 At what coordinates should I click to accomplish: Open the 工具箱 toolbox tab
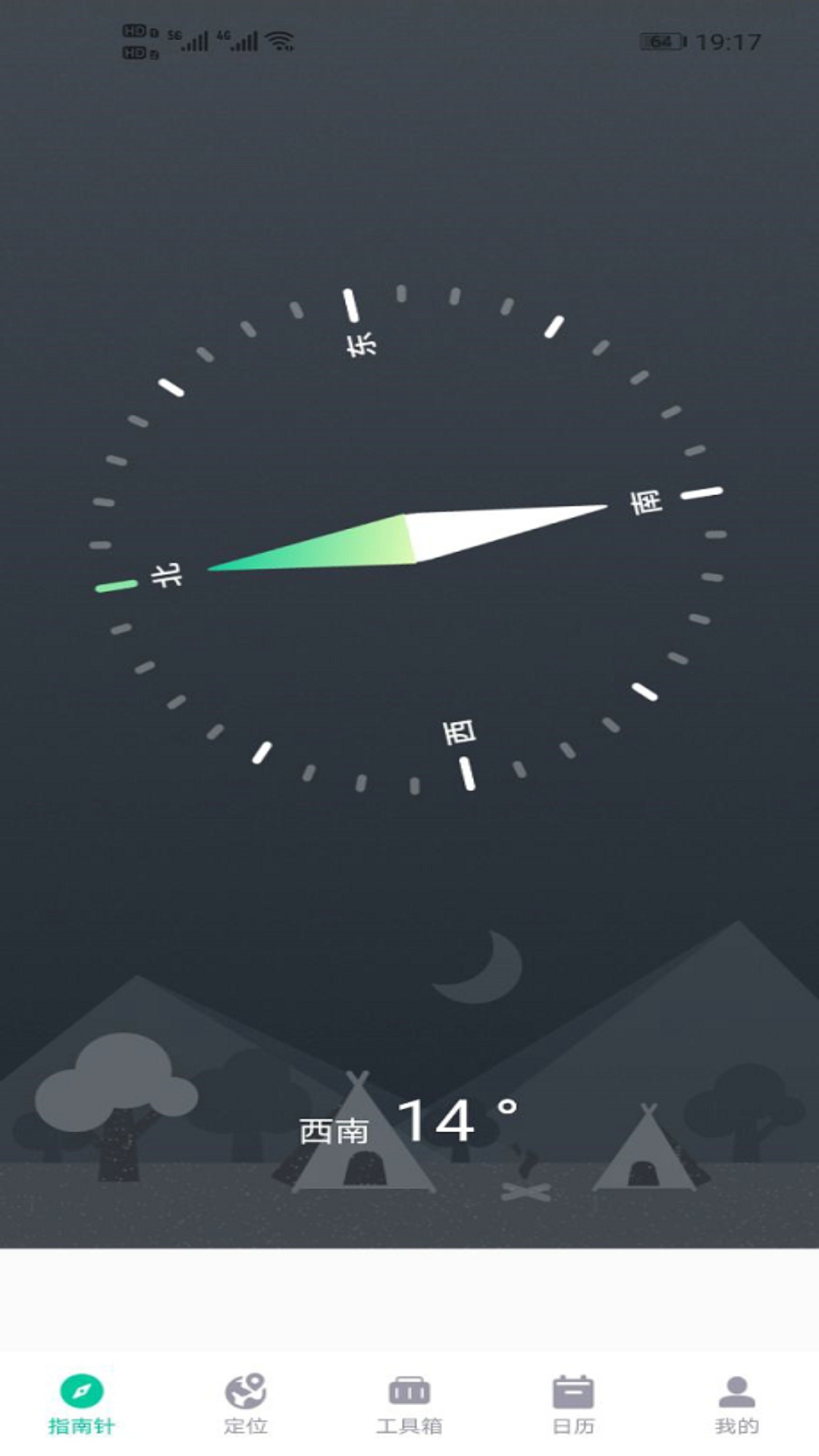409,1404
